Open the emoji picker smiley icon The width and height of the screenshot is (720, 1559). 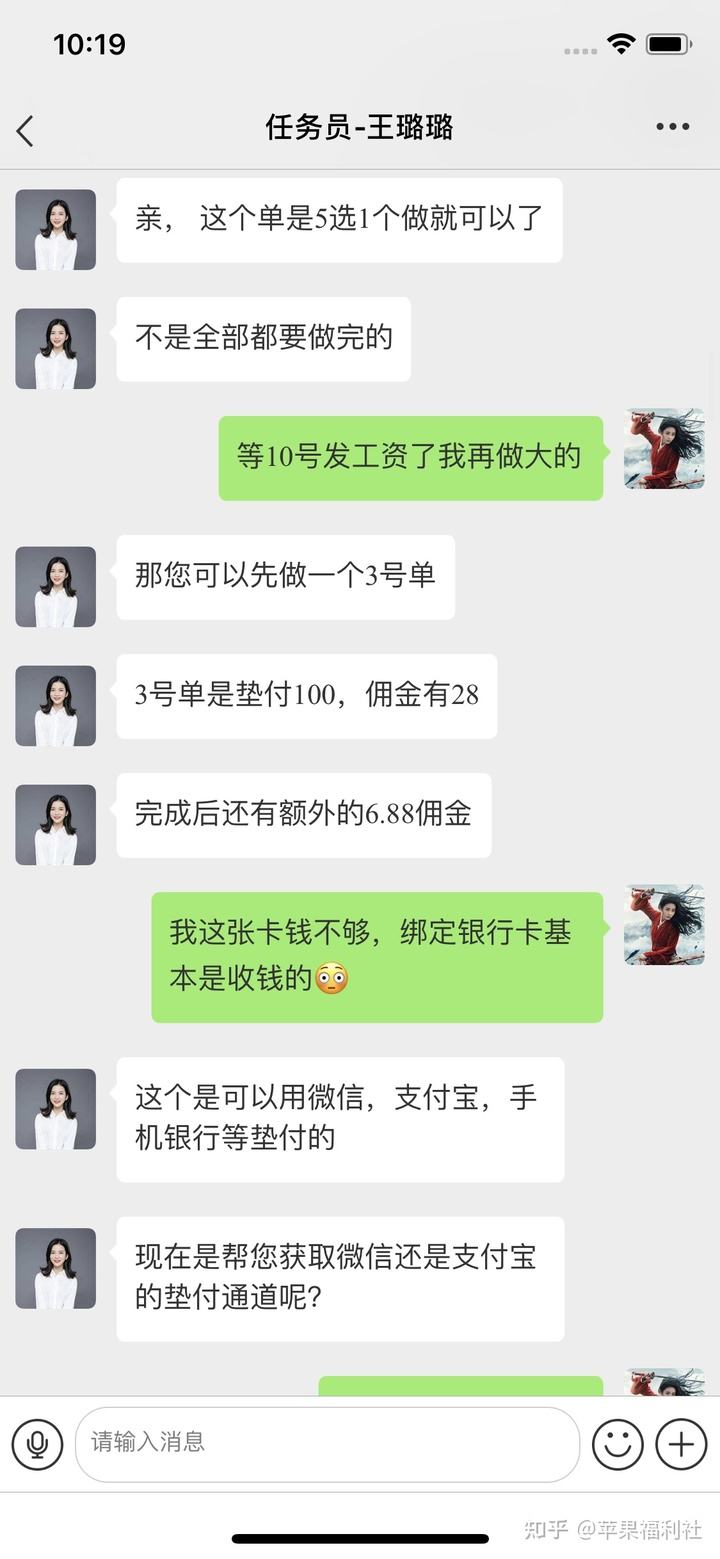pos(618,1444)
